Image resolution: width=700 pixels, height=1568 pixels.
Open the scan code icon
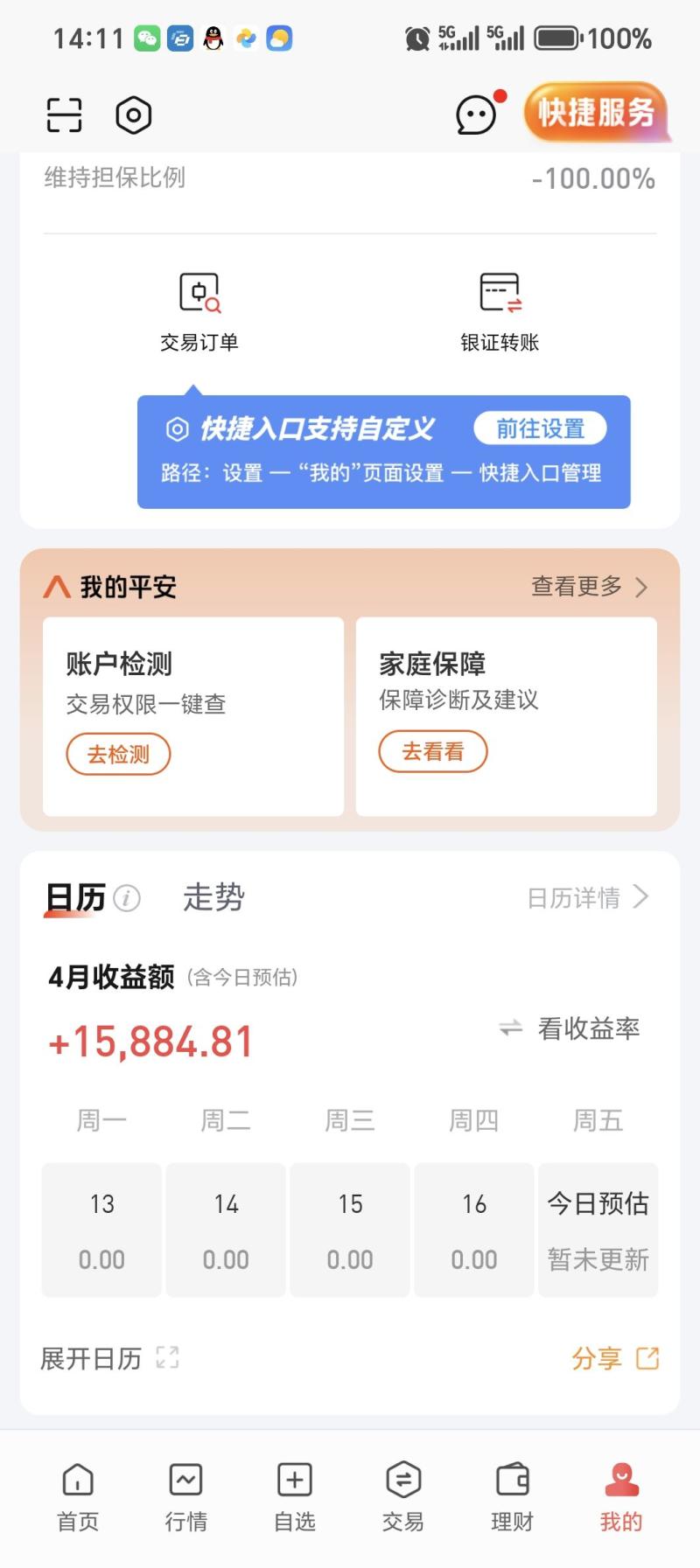coord(64,115)
